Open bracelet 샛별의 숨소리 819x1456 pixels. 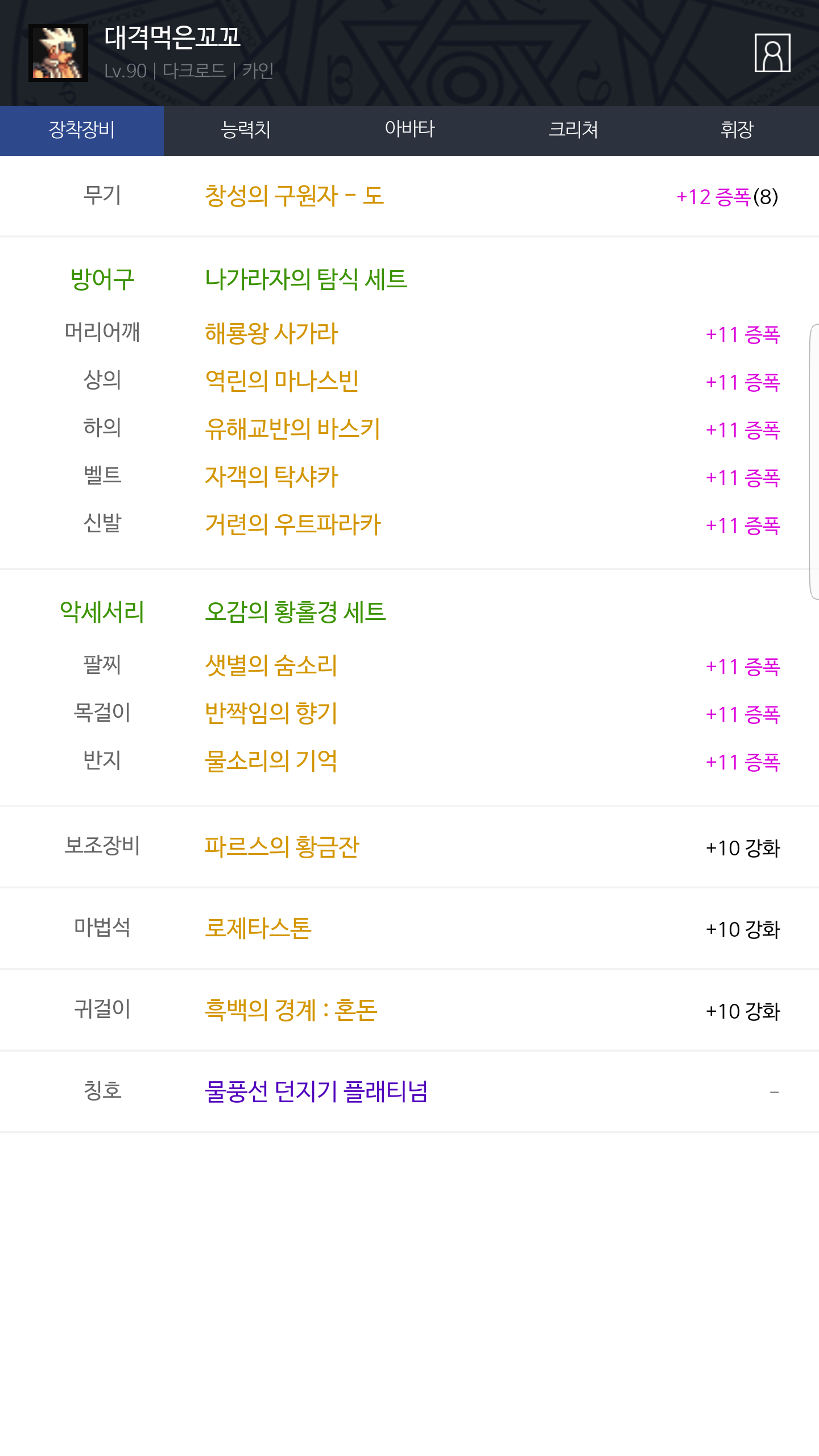(x=271, y=665)
